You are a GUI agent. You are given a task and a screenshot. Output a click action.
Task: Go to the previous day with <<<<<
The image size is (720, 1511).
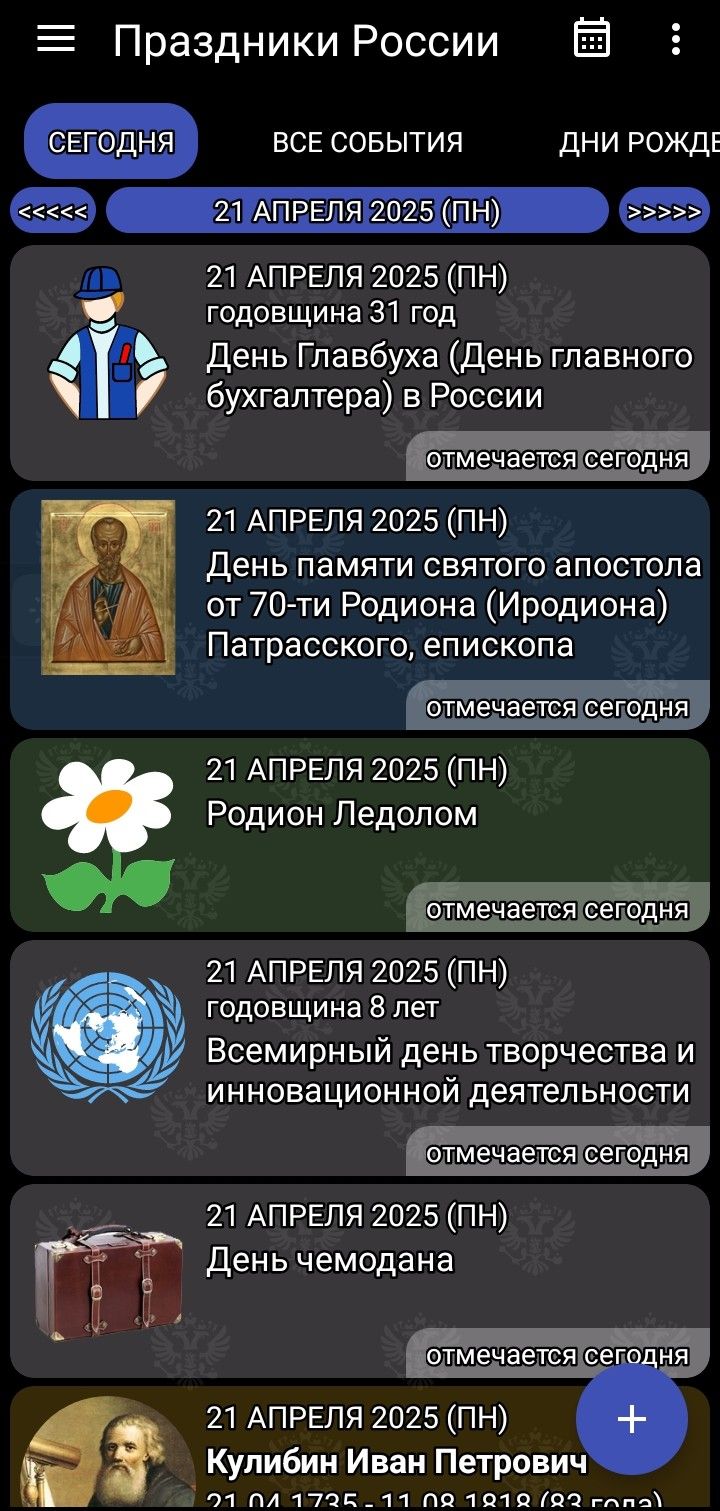pyautogui.click(x=53, y=211)
